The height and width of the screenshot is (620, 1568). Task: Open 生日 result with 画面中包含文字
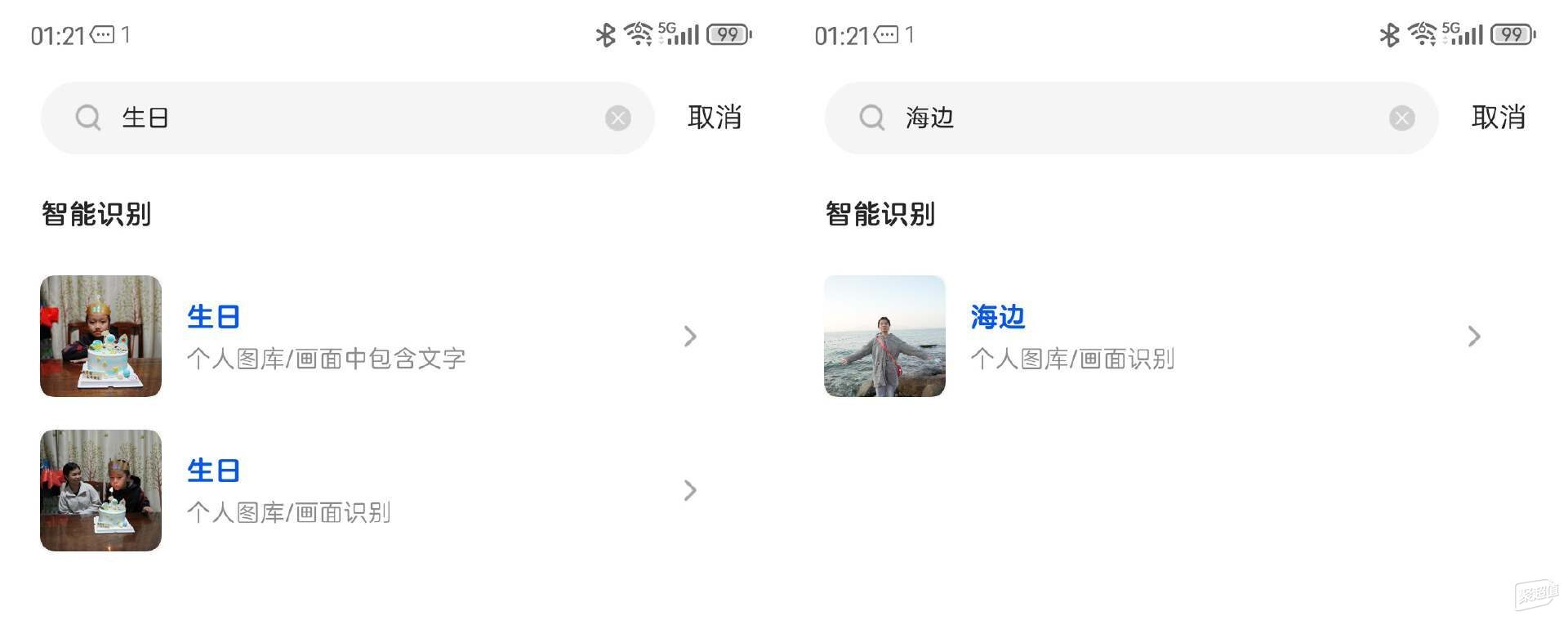click(x=367, y=336)
